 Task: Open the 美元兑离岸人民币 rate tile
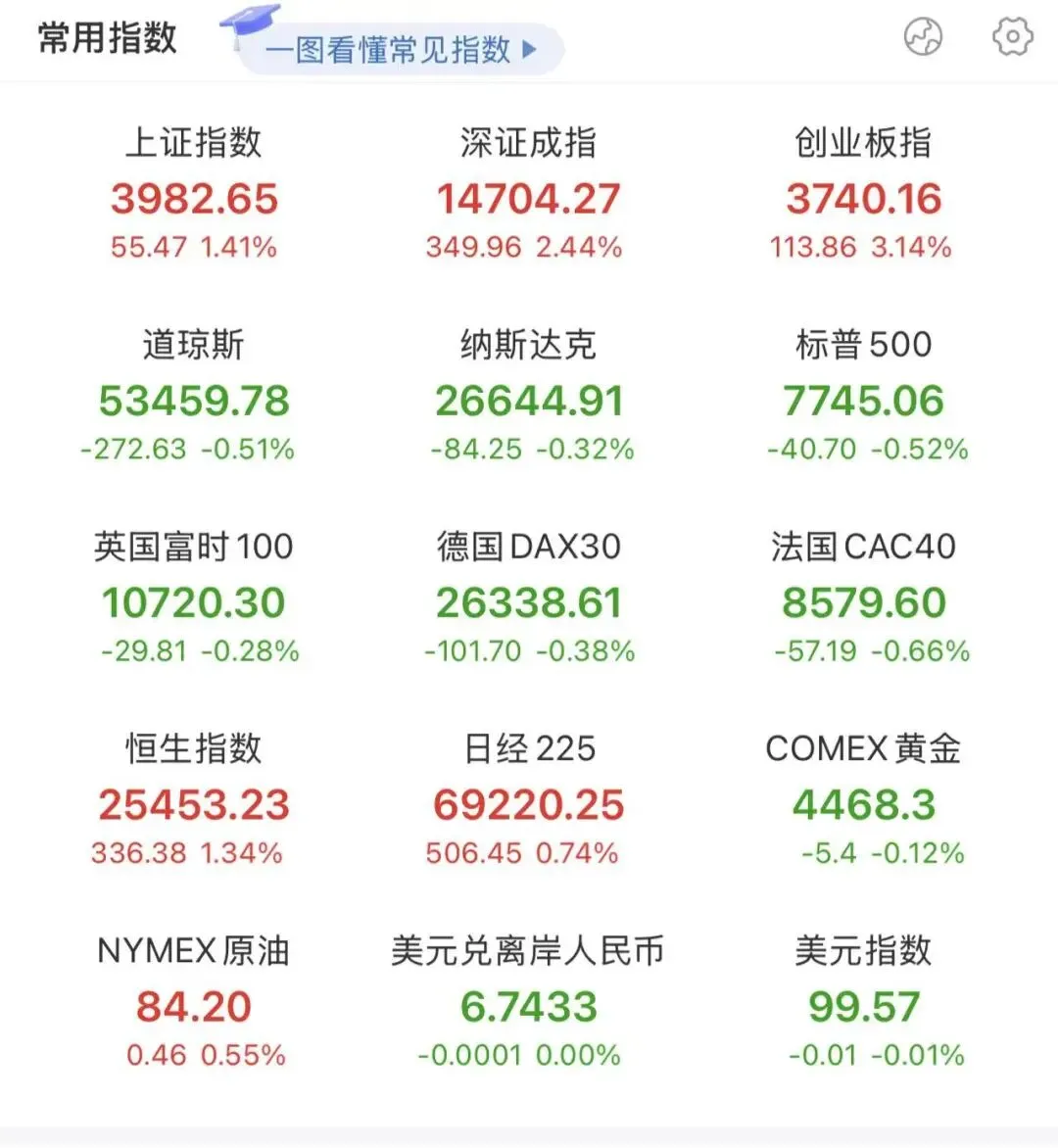[527, 1002]
